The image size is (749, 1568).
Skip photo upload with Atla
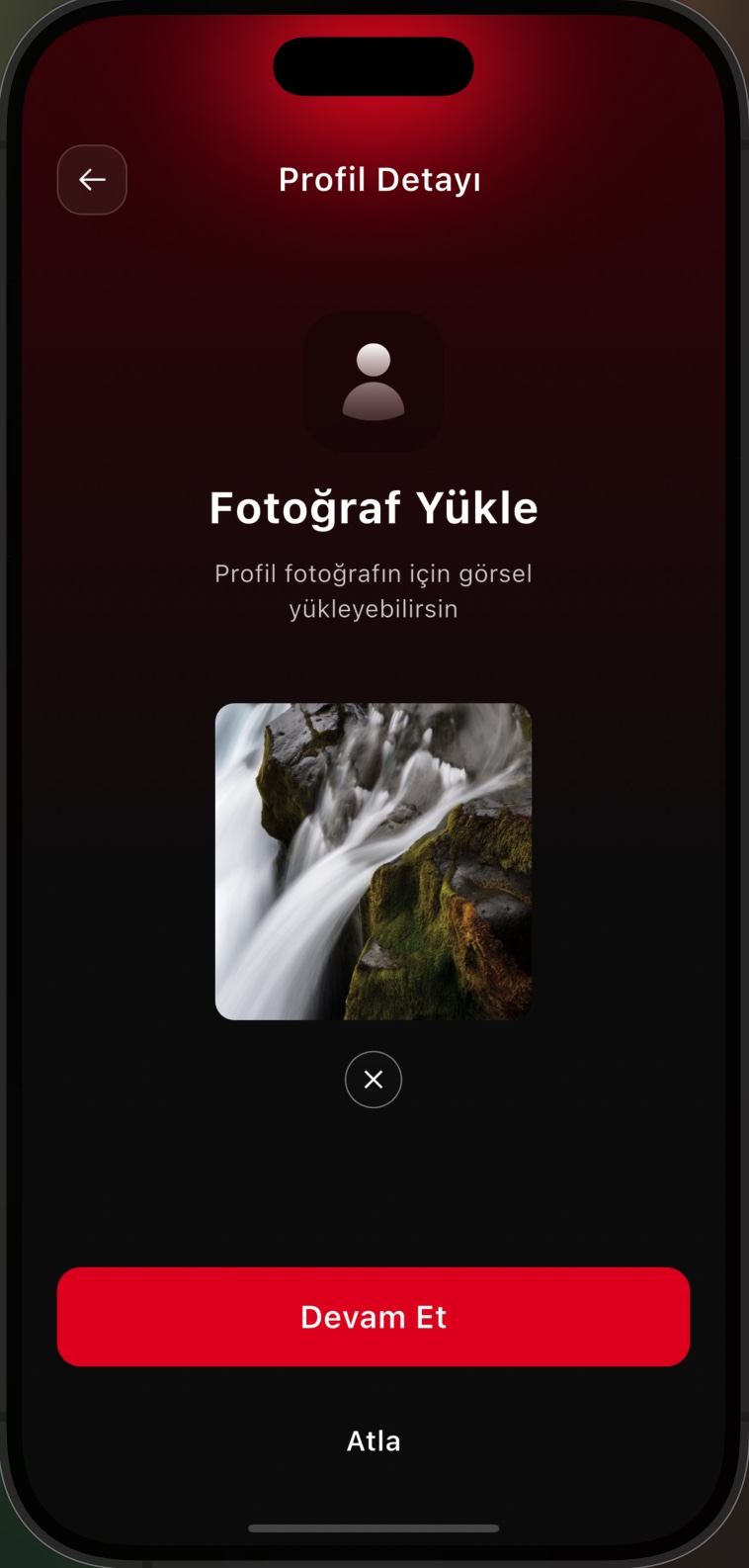point(374,1441)
